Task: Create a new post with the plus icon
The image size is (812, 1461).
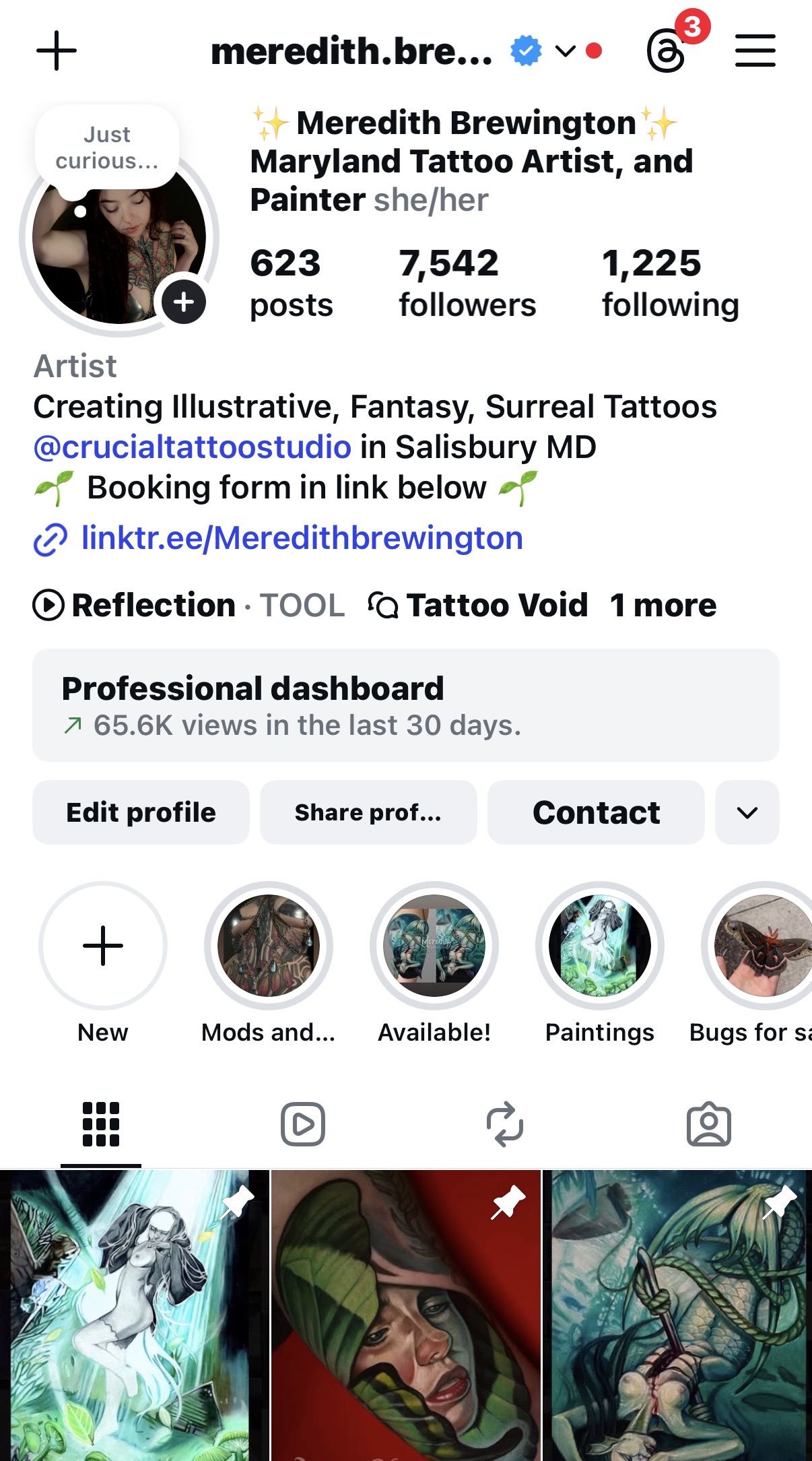Action: [x=57, y=49]
